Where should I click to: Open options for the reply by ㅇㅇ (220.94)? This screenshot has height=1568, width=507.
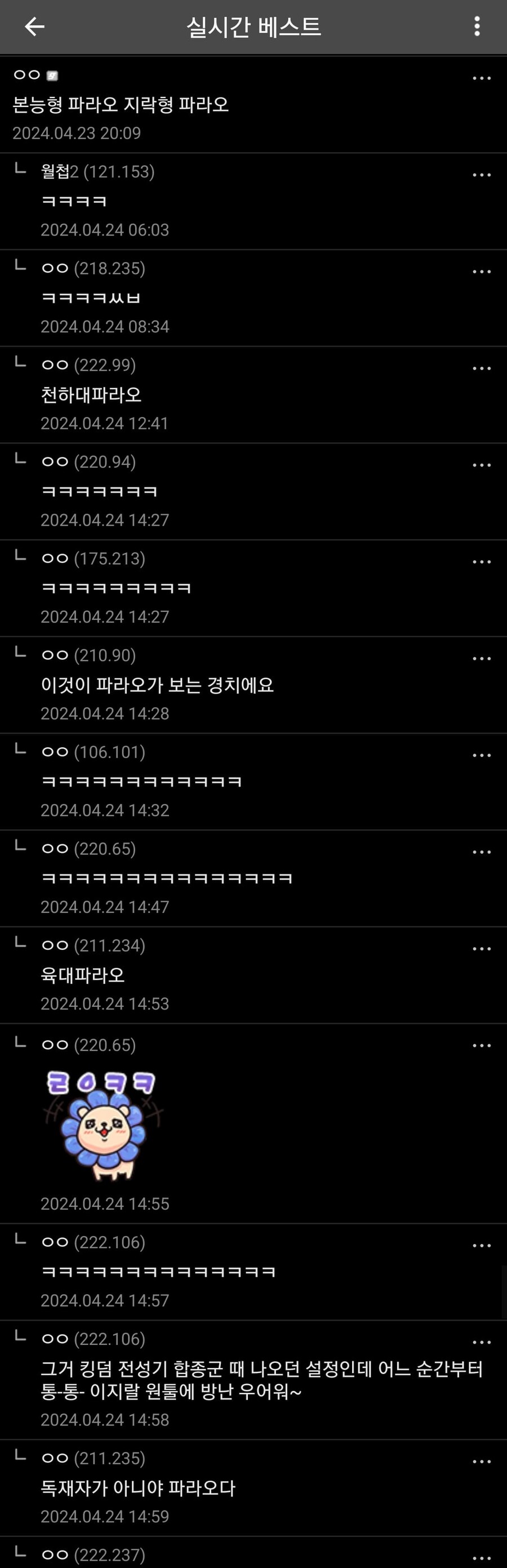point(482,465)
